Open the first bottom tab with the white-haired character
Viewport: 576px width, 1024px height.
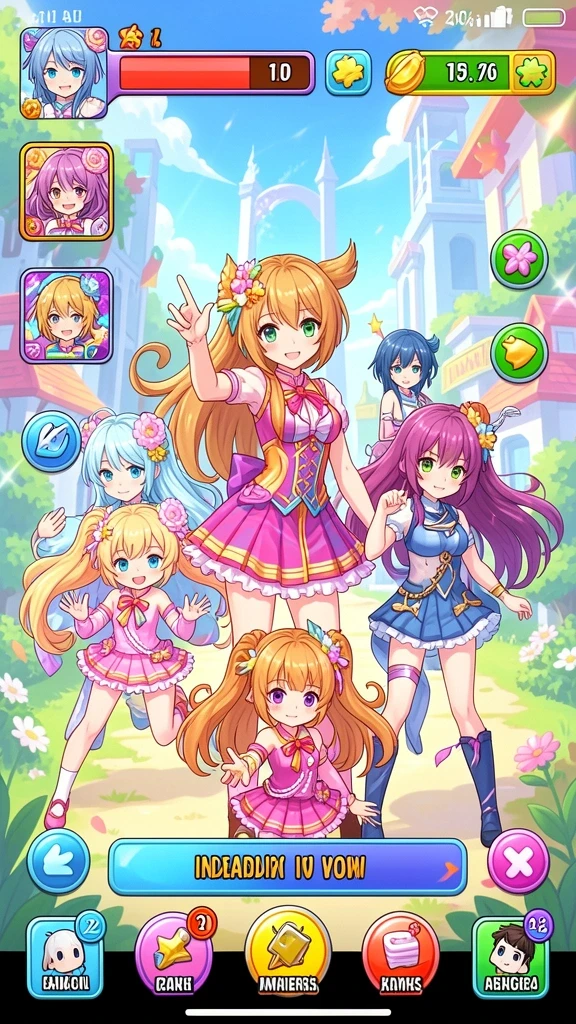[x=65, y=957]
